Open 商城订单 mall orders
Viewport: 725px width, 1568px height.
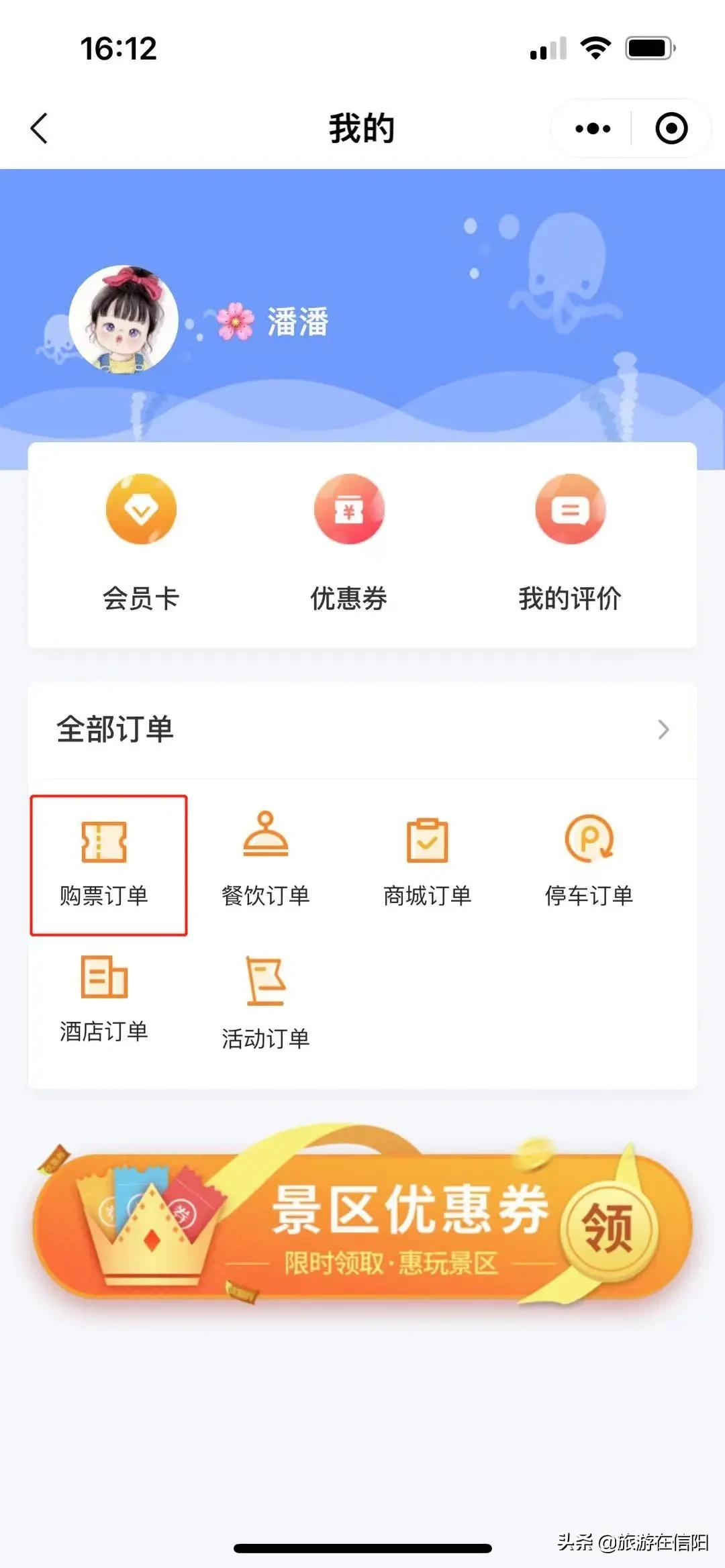[x=428, y=862]
